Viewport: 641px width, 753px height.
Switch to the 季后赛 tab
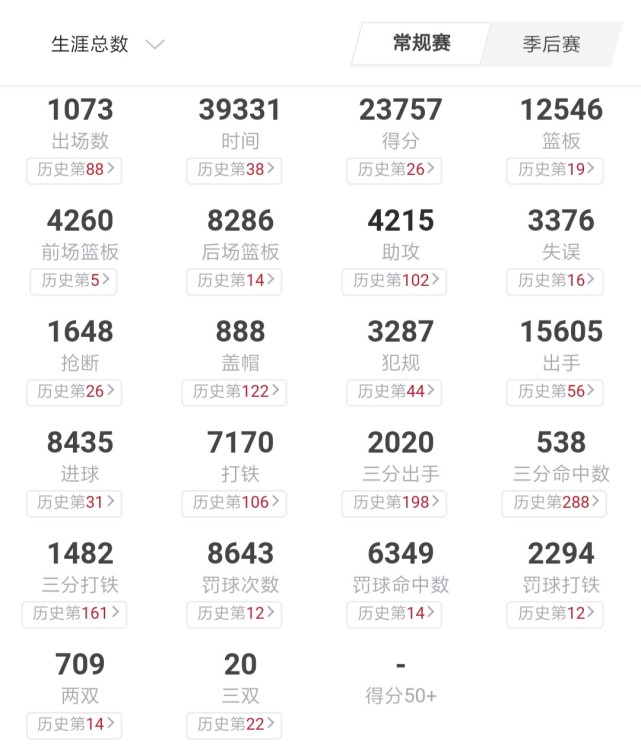coord(551,45)
